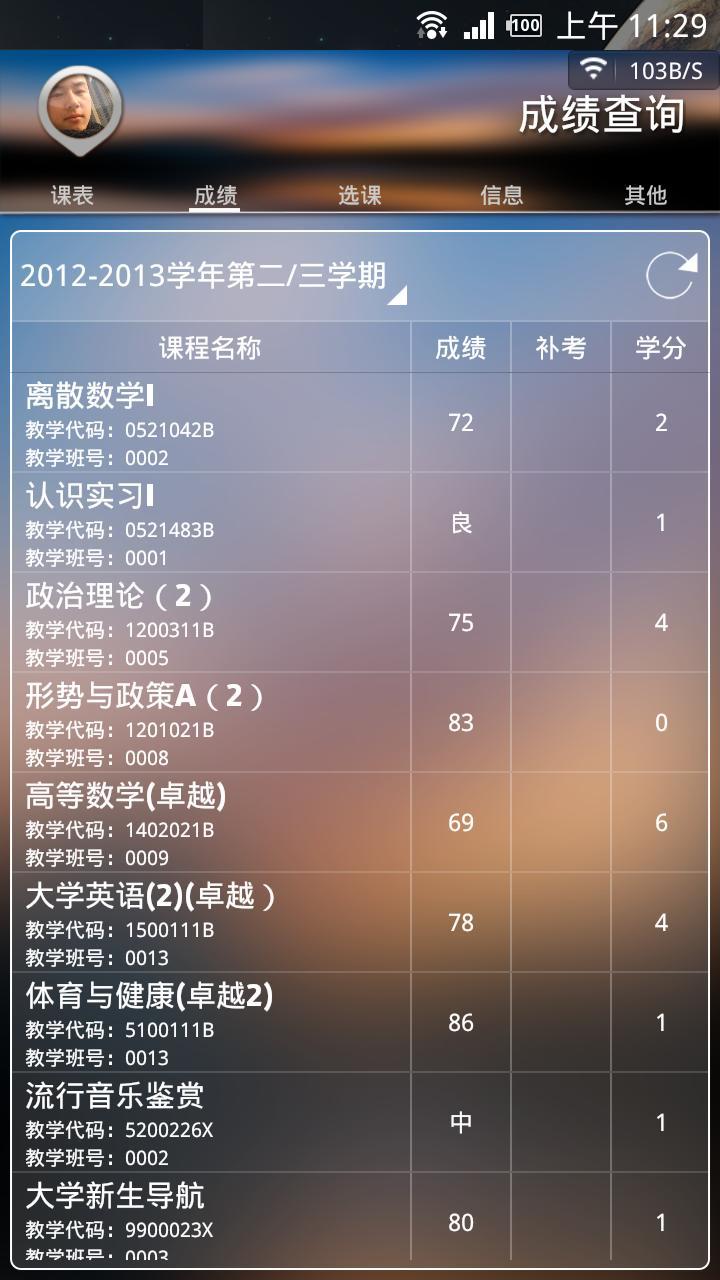The image size is (720, 1280).
Task: Switch to the 选课 tab
Action: [359, 195]
